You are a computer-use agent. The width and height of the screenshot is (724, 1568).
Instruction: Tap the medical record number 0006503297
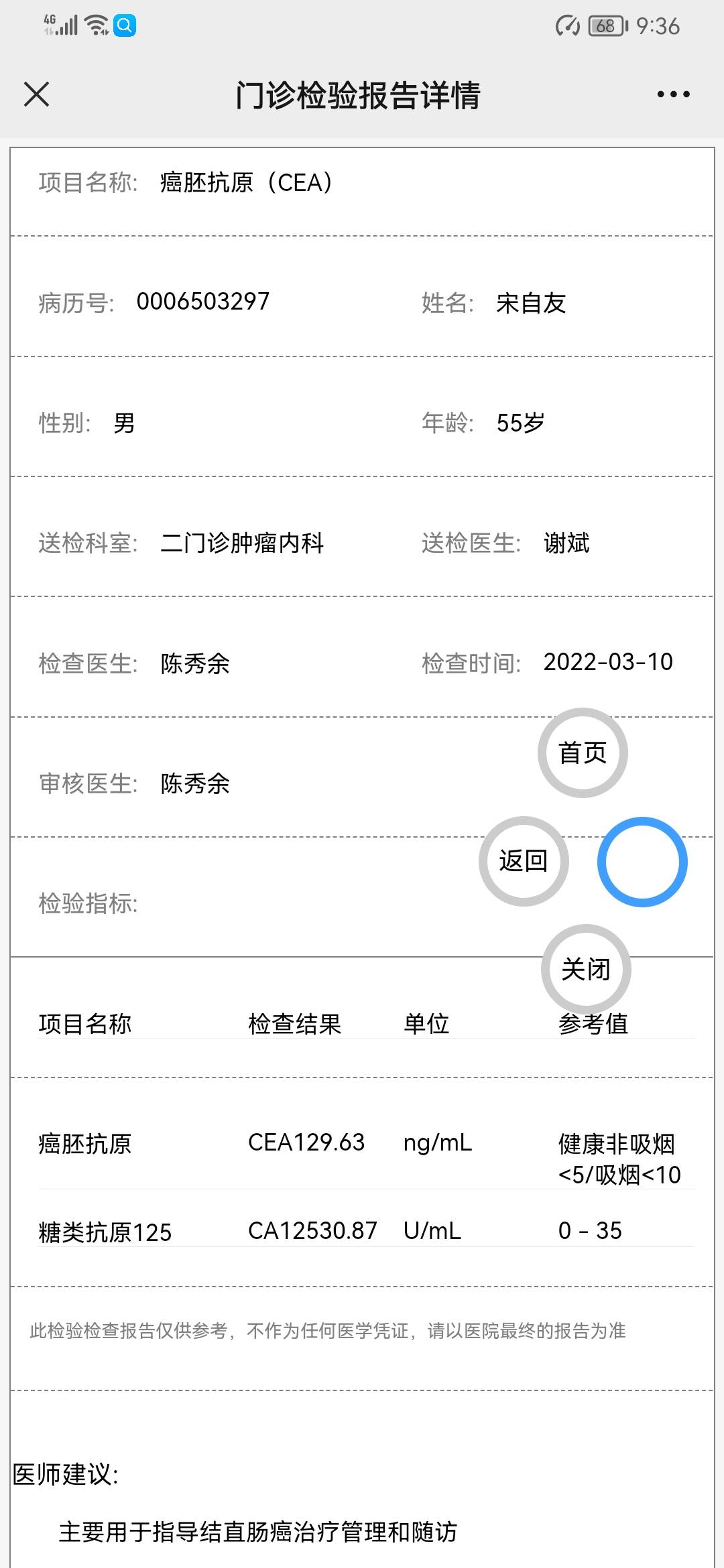coord(200,300)
